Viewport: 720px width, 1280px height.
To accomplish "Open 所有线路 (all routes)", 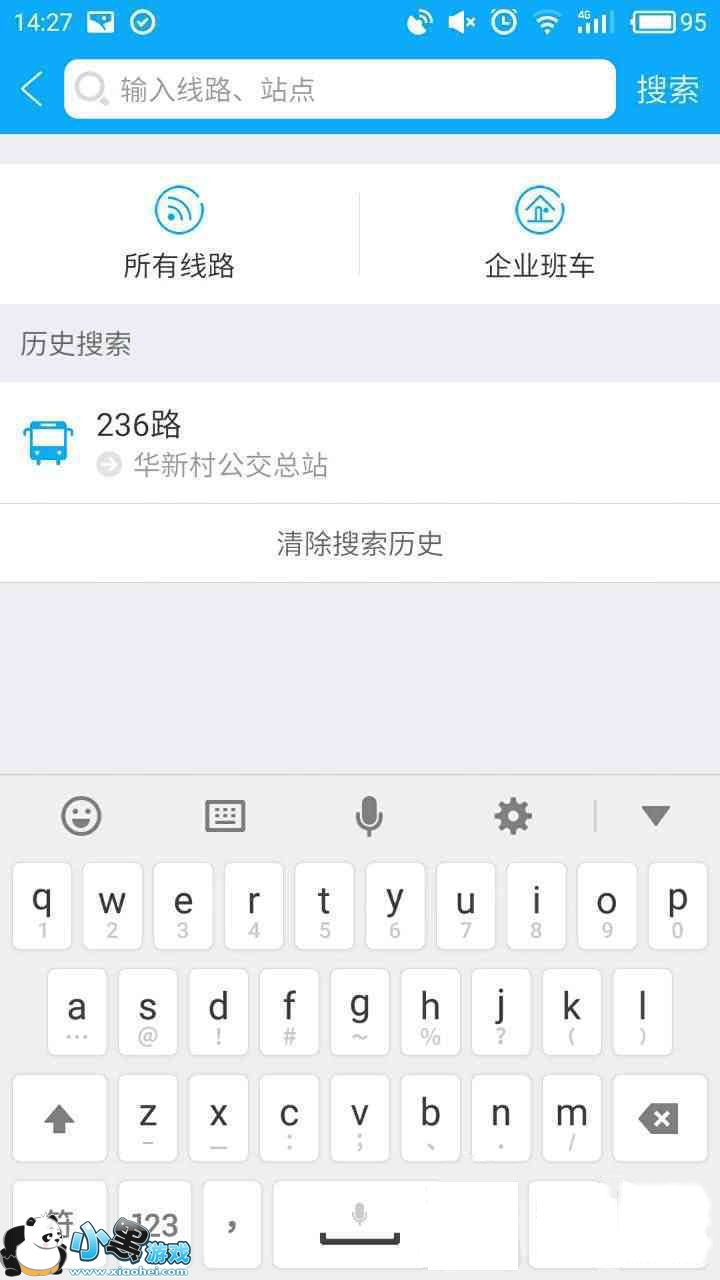I will (x=179, y=234).
